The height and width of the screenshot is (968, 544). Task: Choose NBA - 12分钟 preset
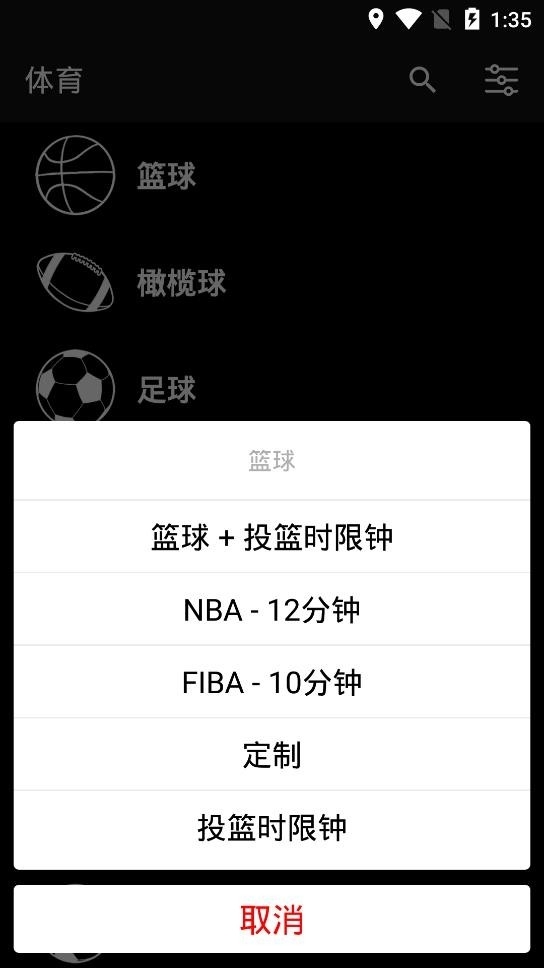pos(272,609)
